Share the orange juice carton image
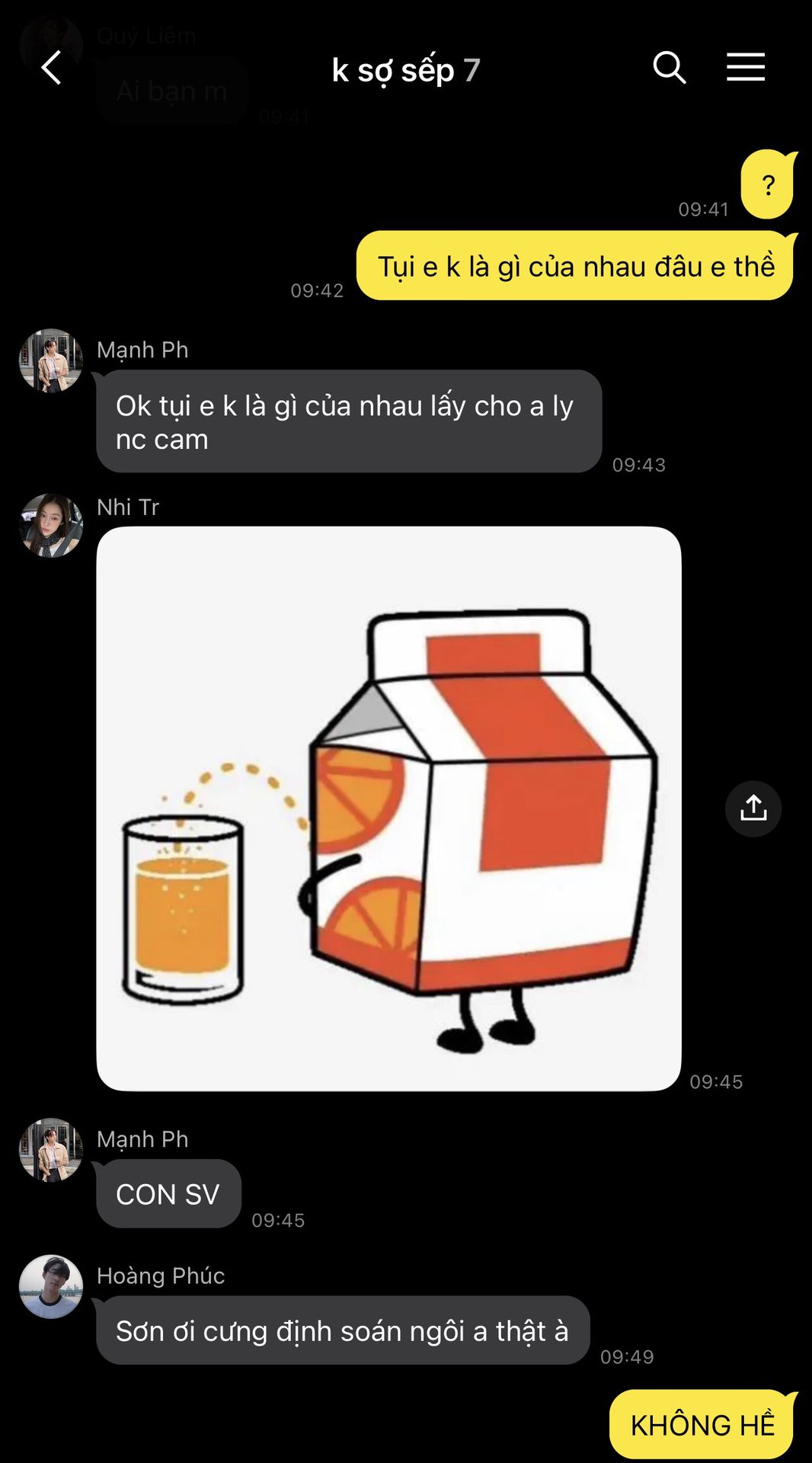 point(753,808)
